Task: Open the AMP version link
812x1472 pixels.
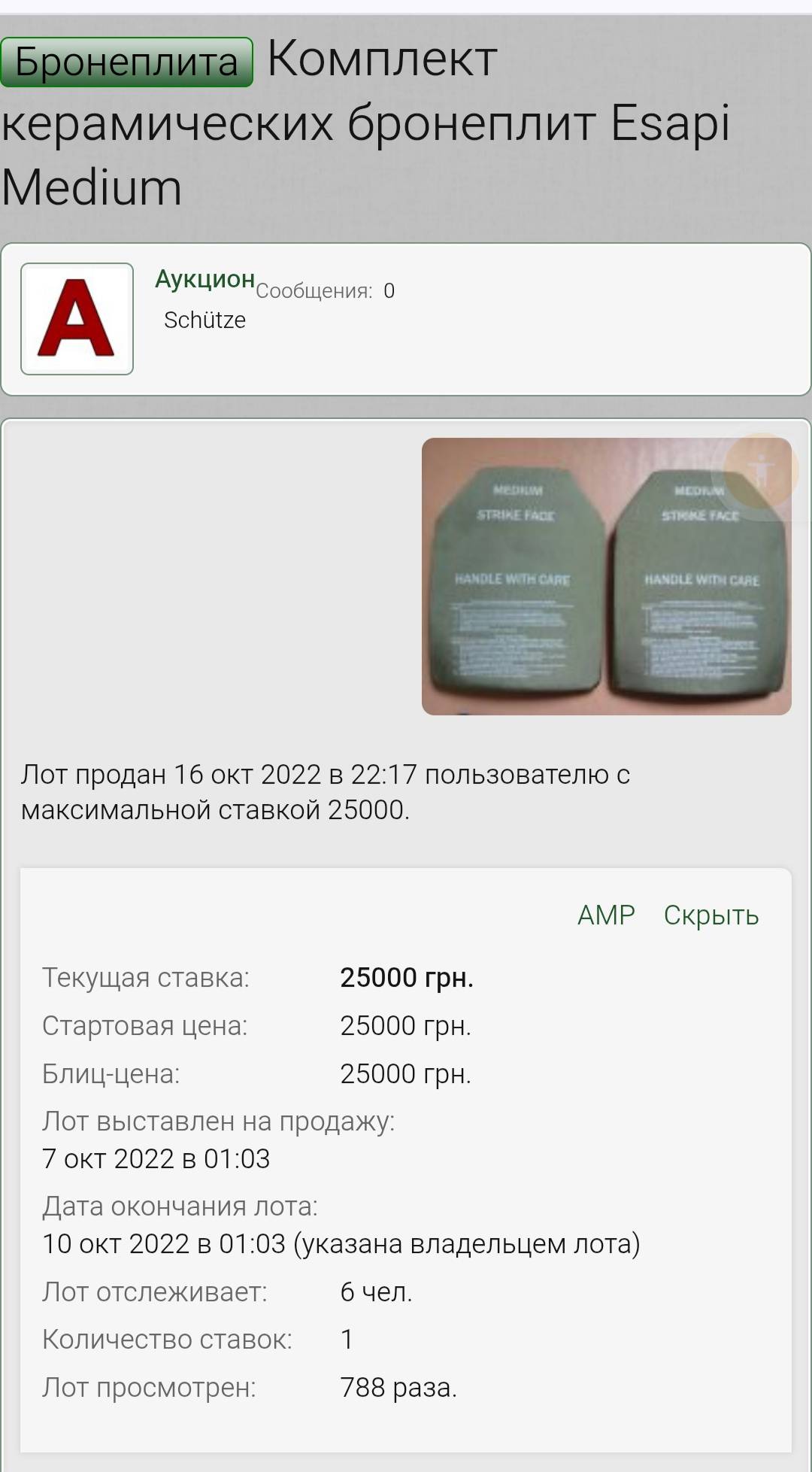Action: click(x=606, y=915)
